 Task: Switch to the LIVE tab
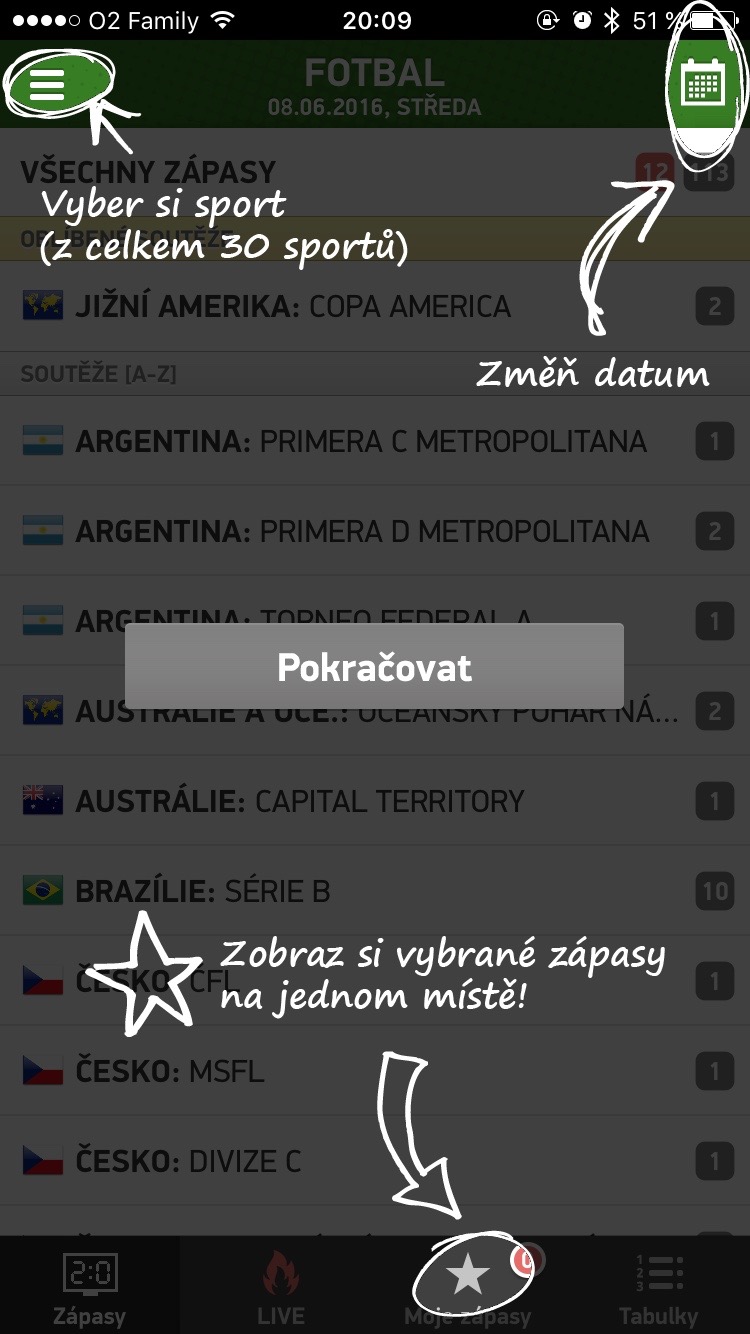point(280,1285)
